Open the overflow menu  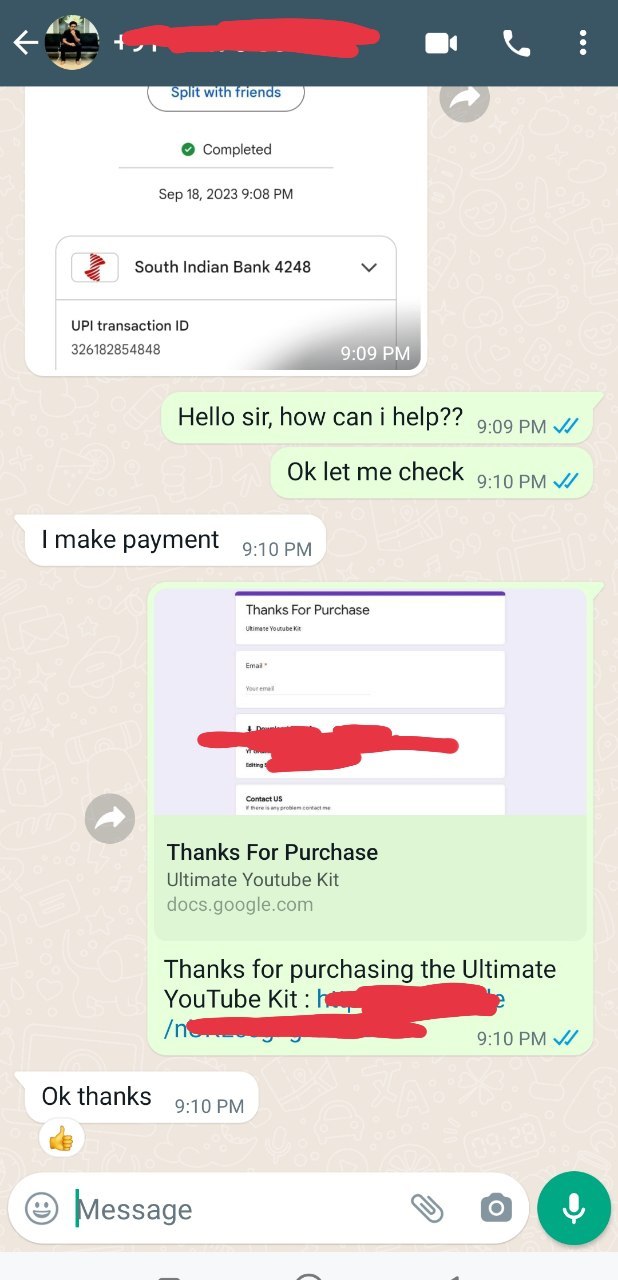583,43
